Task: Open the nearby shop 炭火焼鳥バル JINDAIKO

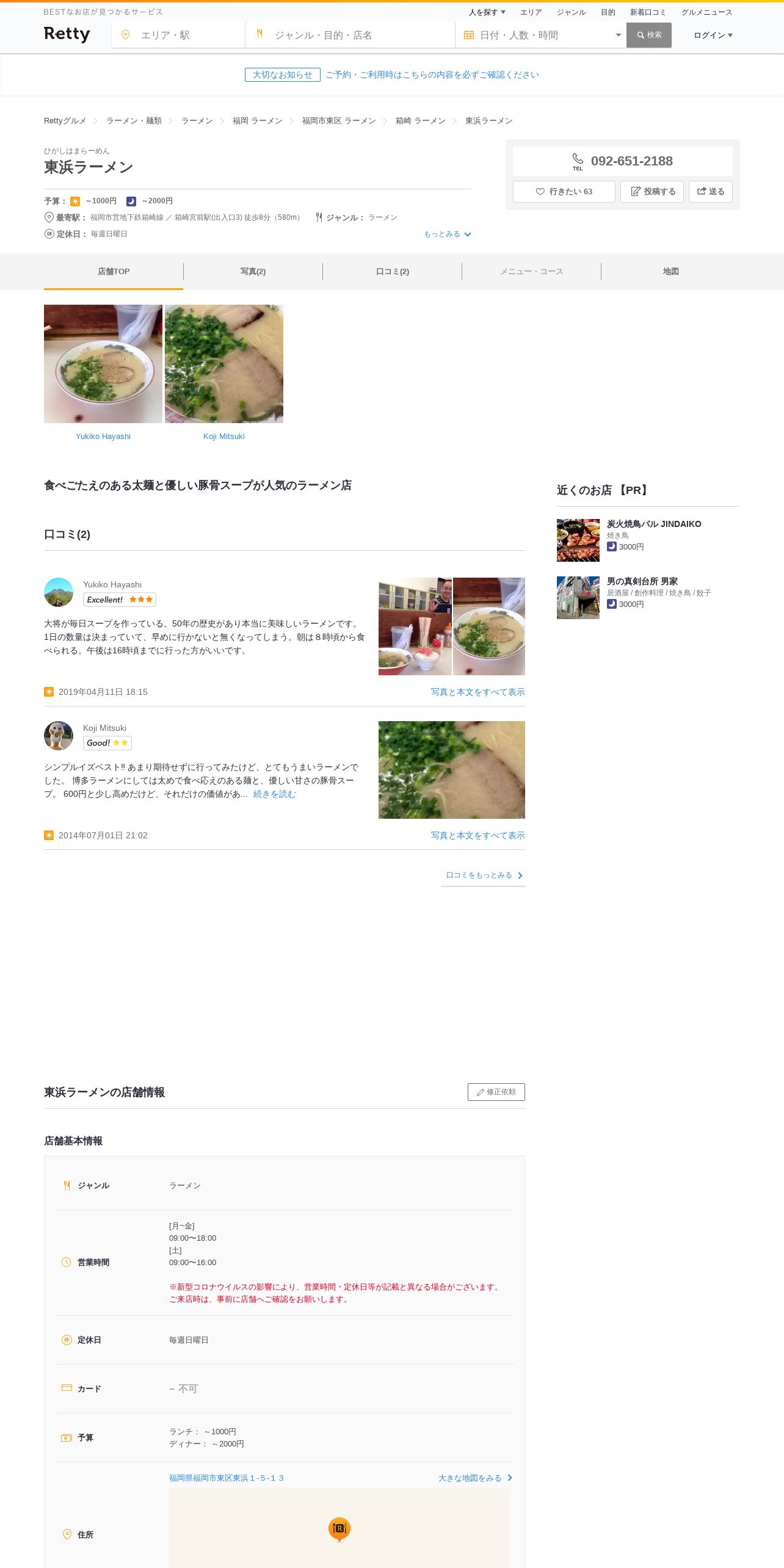Action: tap(654, 524)
